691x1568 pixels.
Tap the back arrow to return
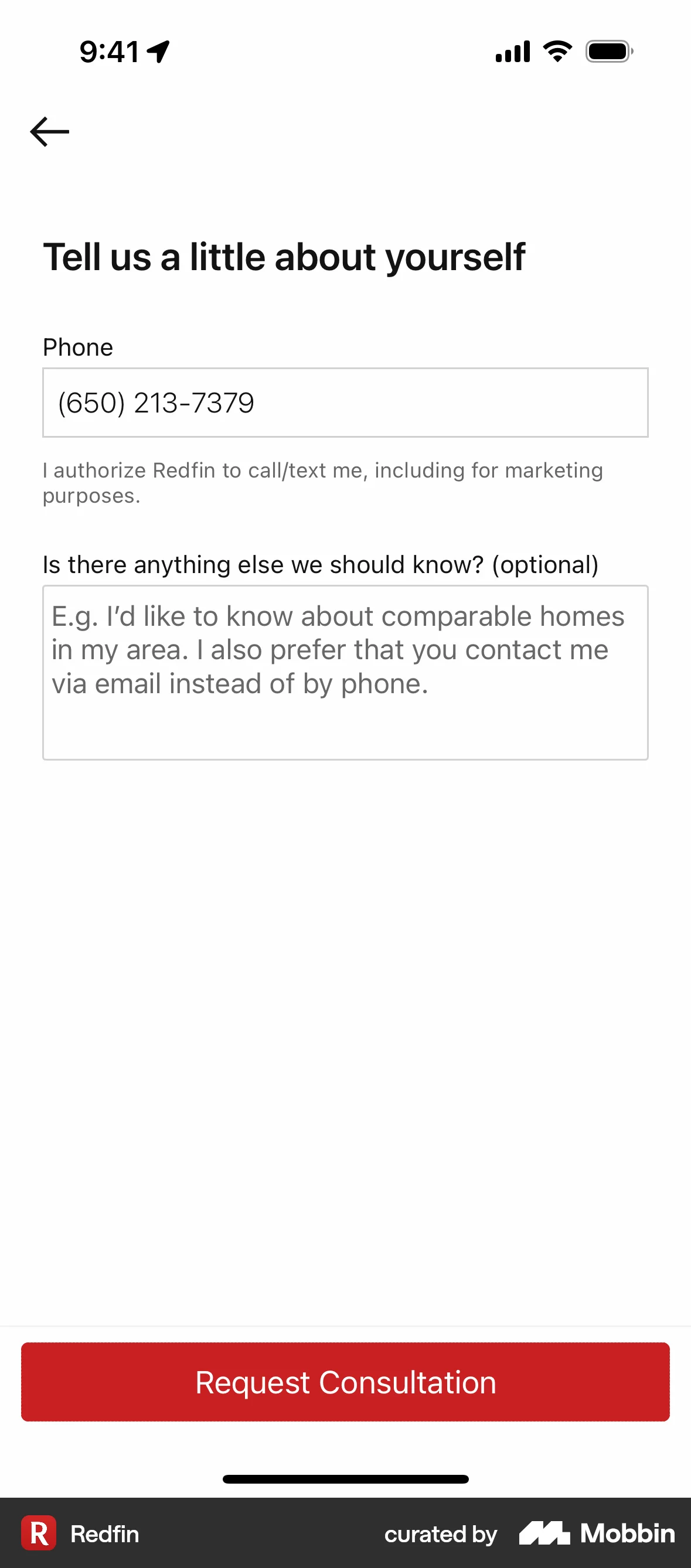49,131
